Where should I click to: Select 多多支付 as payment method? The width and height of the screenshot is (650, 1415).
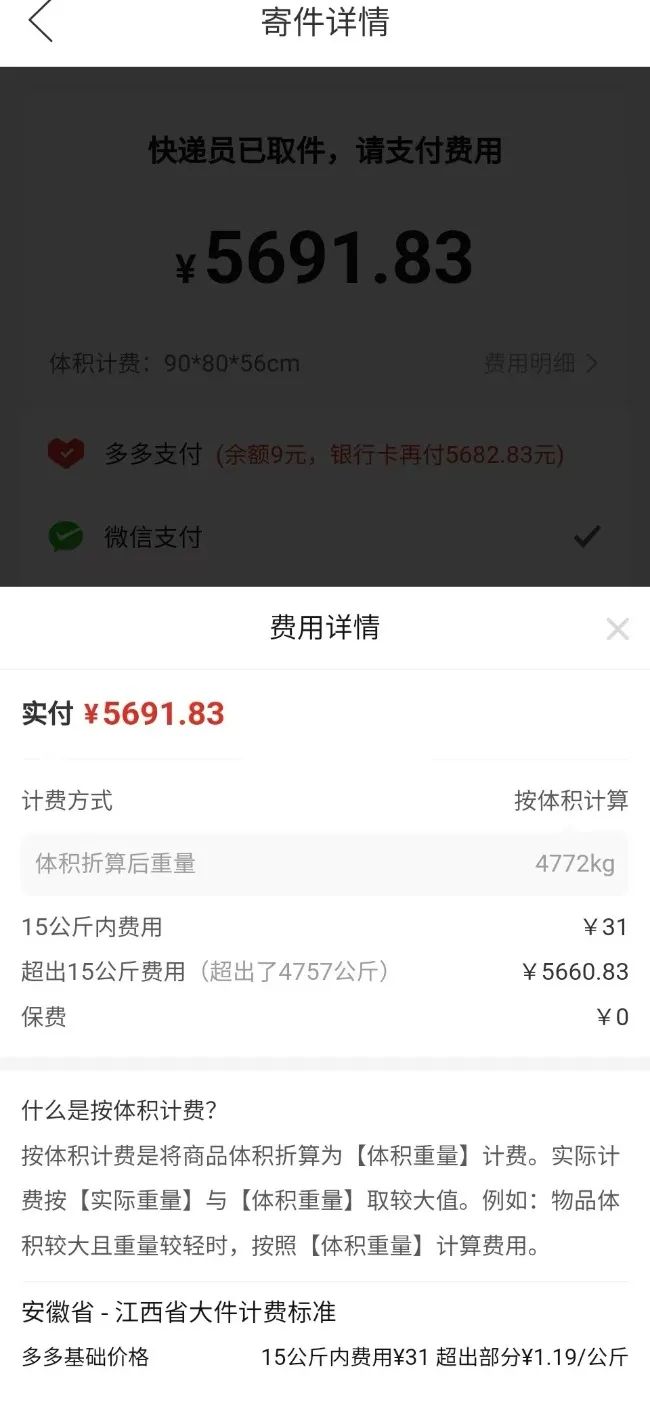(x=325, y=455)
